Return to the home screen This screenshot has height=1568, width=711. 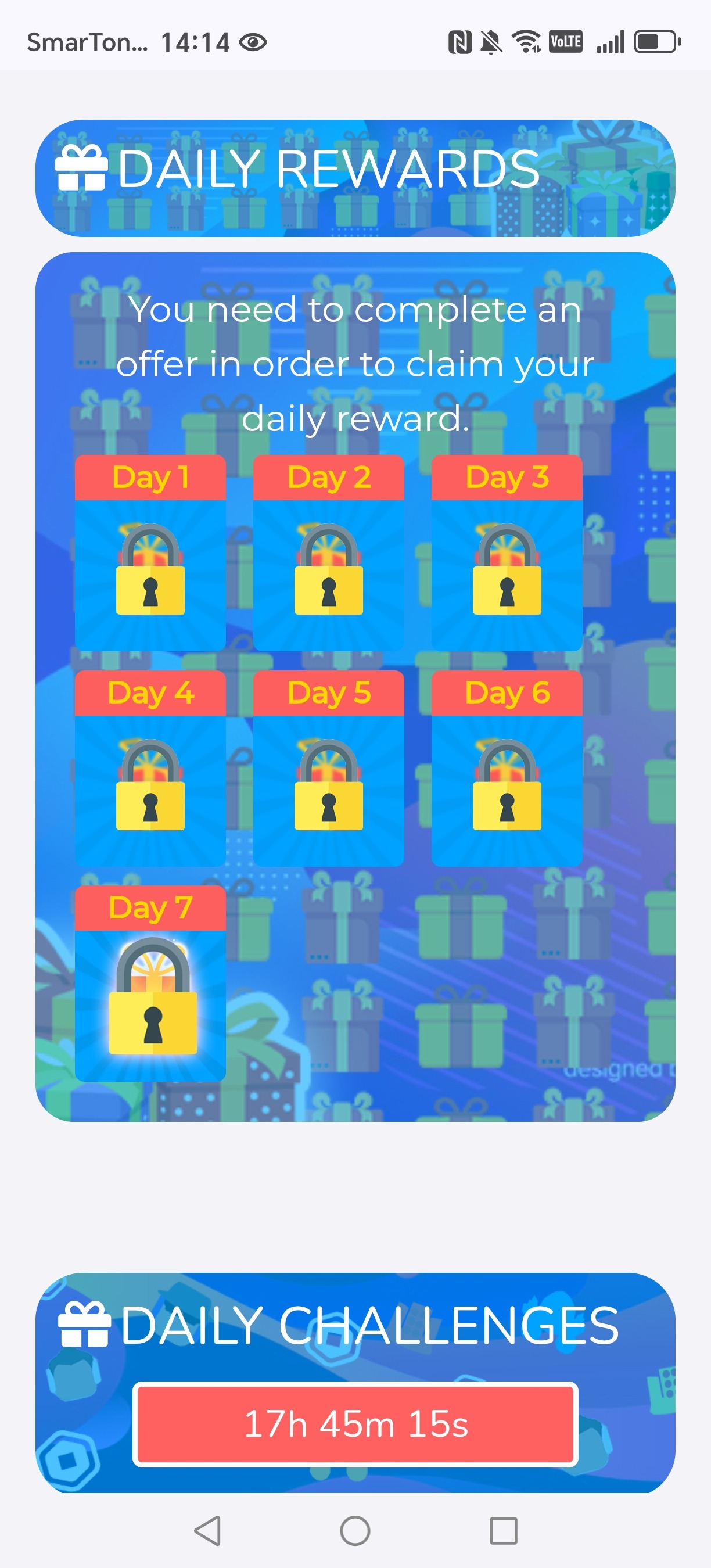355,1530
